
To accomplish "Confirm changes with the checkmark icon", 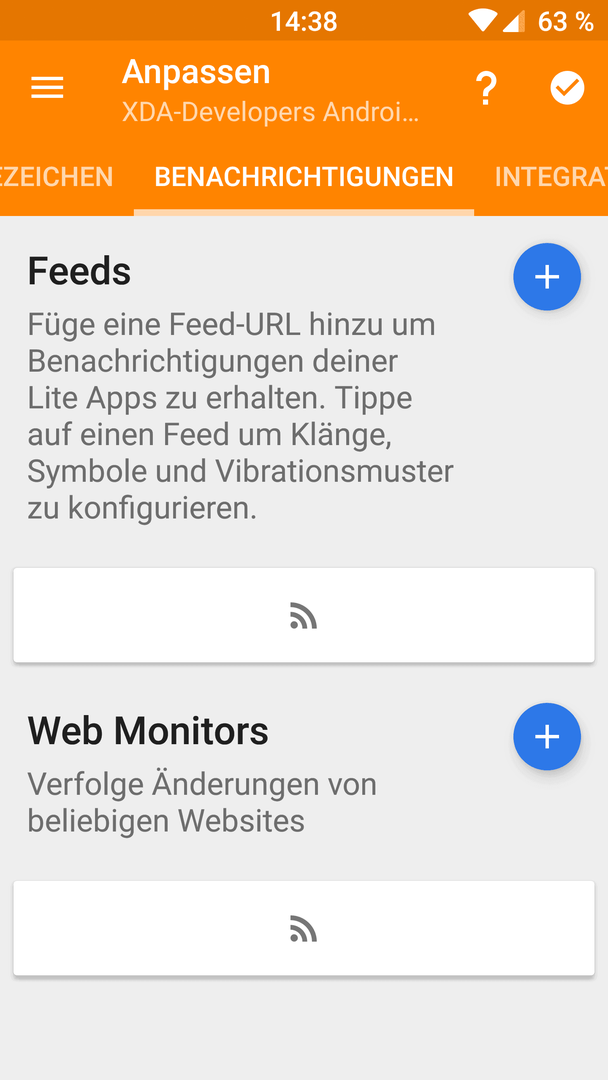I will [x=567, y=88].
